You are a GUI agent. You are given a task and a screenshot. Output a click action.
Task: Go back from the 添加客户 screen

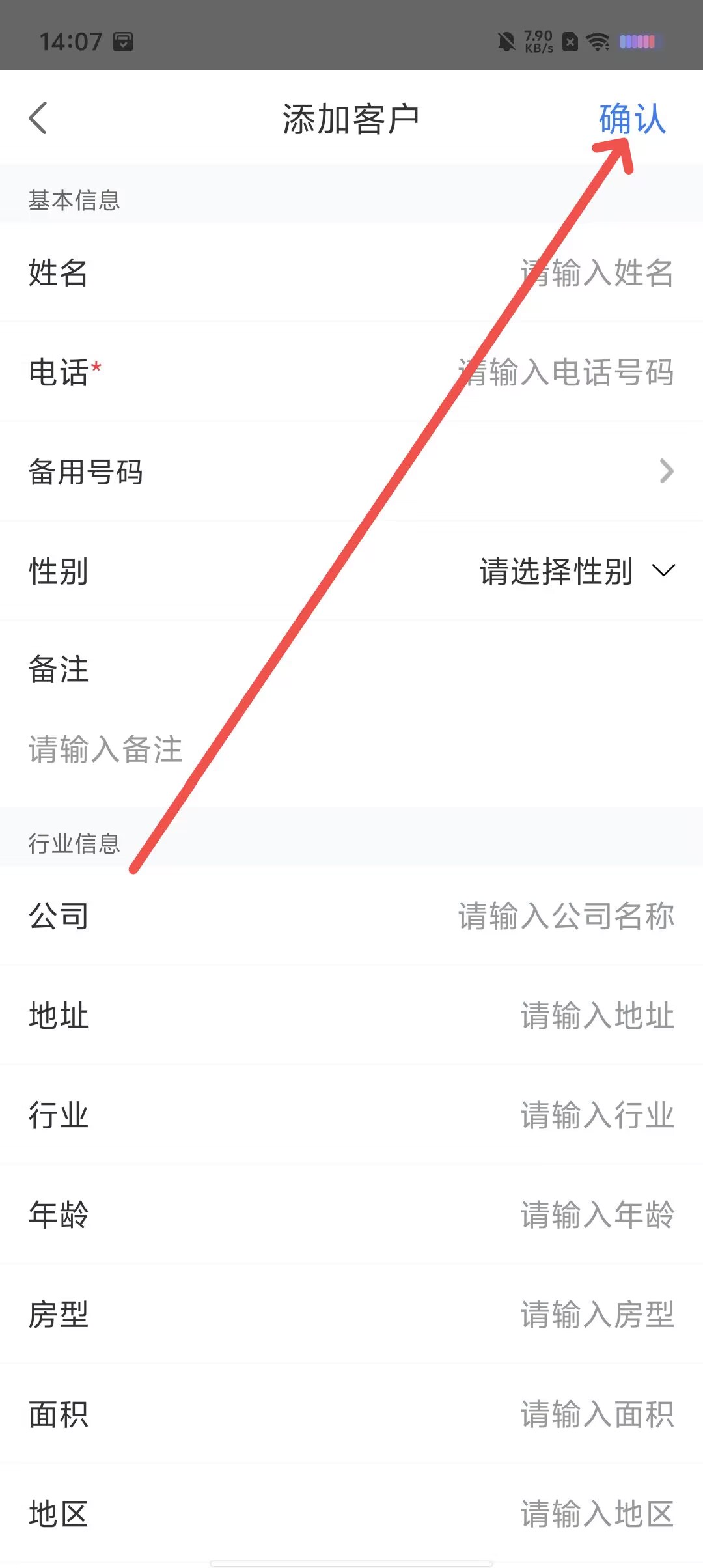[39, 119]
